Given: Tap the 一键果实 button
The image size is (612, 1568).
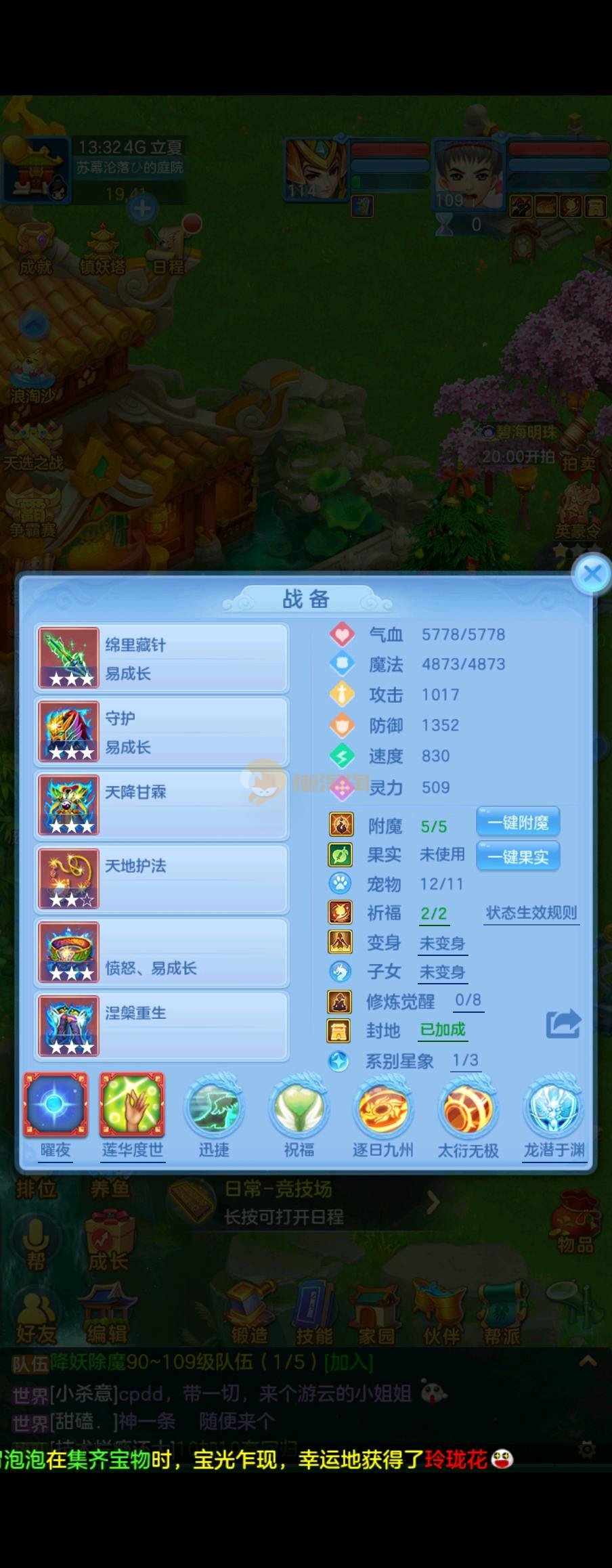Looking at the screenshot, I should [518, 857].
